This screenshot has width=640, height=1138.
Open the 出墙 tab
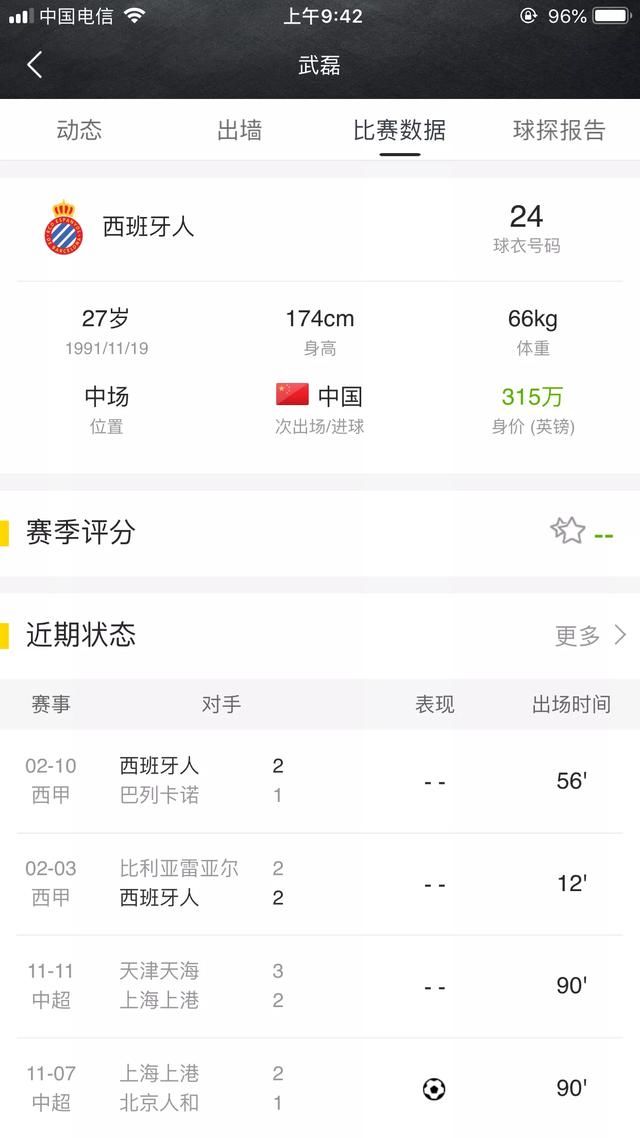pyautogui.click(x=239, y=130)
